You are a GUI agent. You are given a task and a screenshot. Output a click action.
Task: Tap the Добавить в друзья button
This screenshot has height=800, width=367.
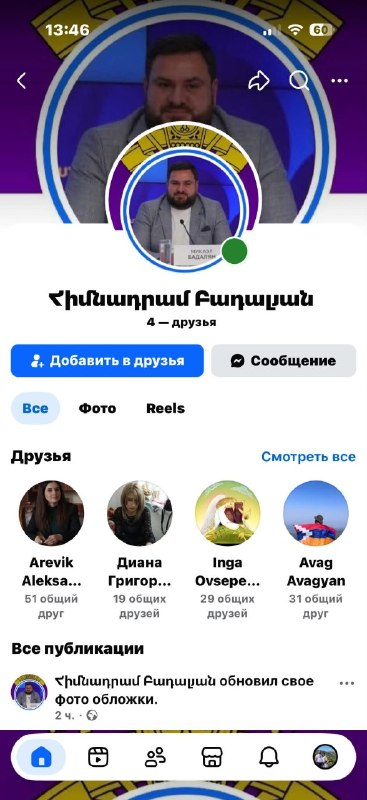click(x=107, y=361)
